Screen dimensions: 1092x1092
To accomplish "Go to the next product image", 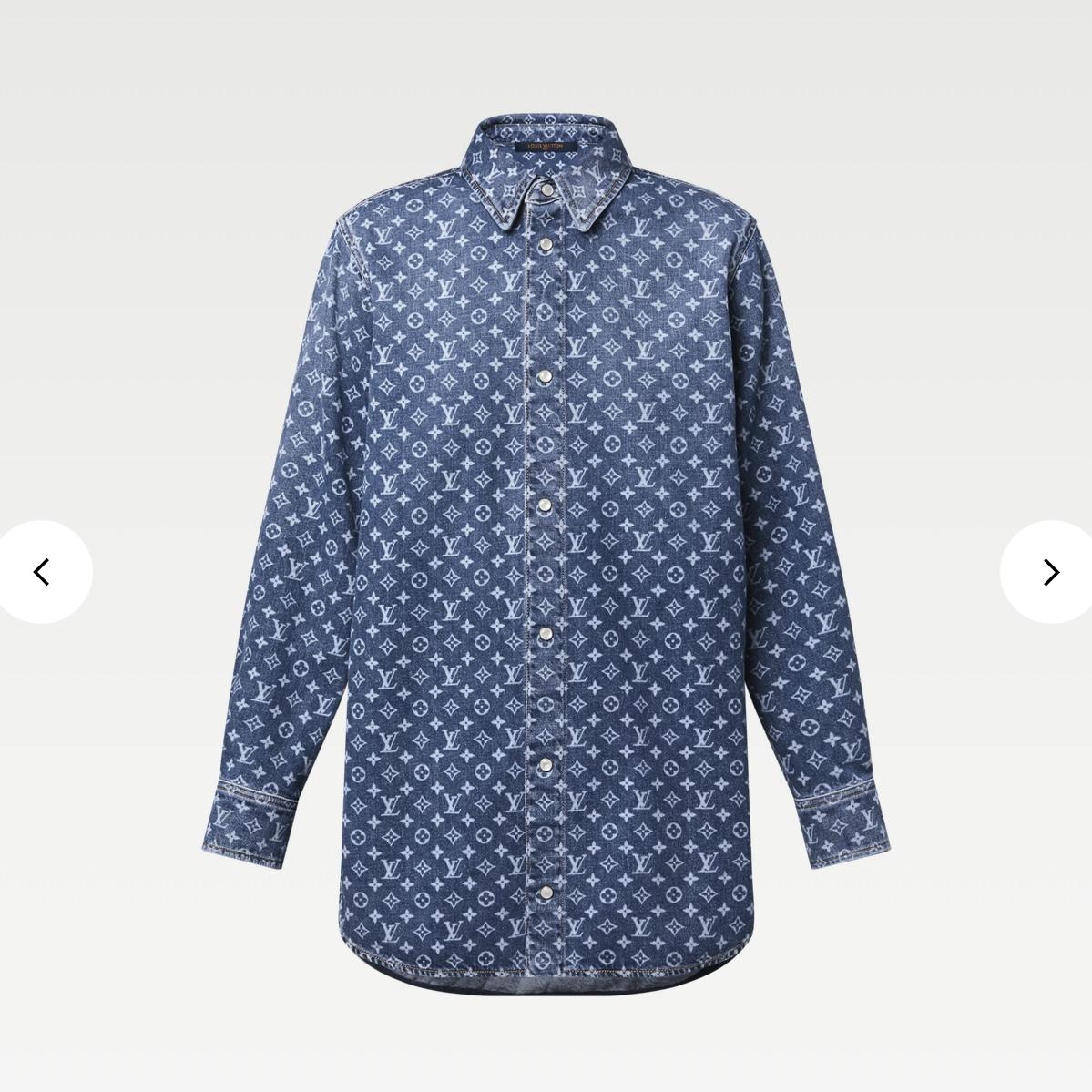I will tap(1050, 572).
